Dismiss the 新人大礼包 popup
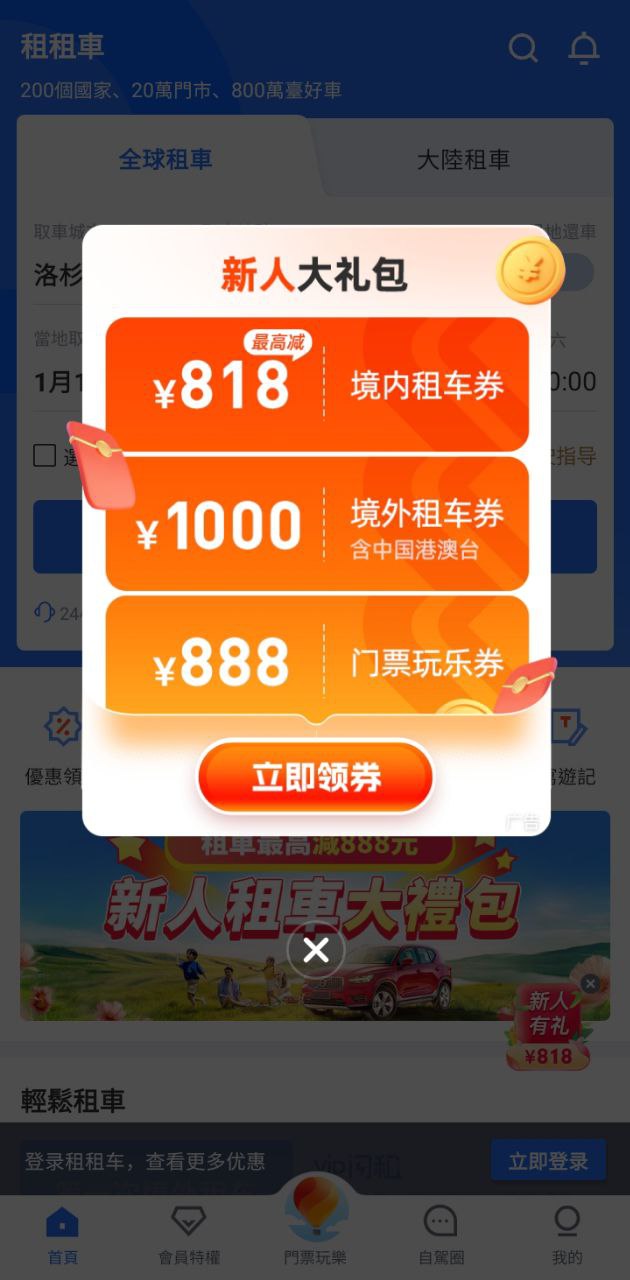Screen dimensions: 630x1280 coord(316,950)
